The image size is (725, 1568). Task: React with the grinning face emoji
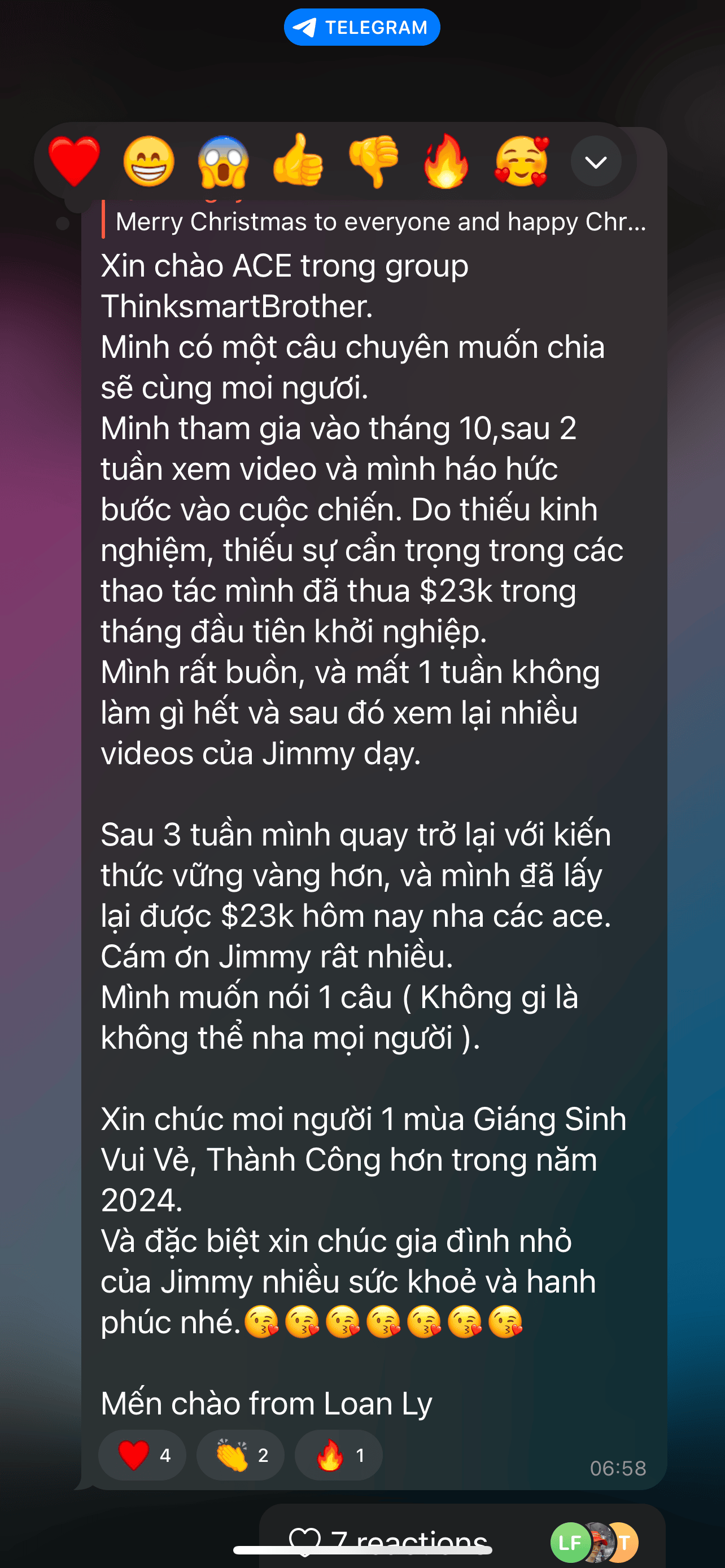(149, 161)
